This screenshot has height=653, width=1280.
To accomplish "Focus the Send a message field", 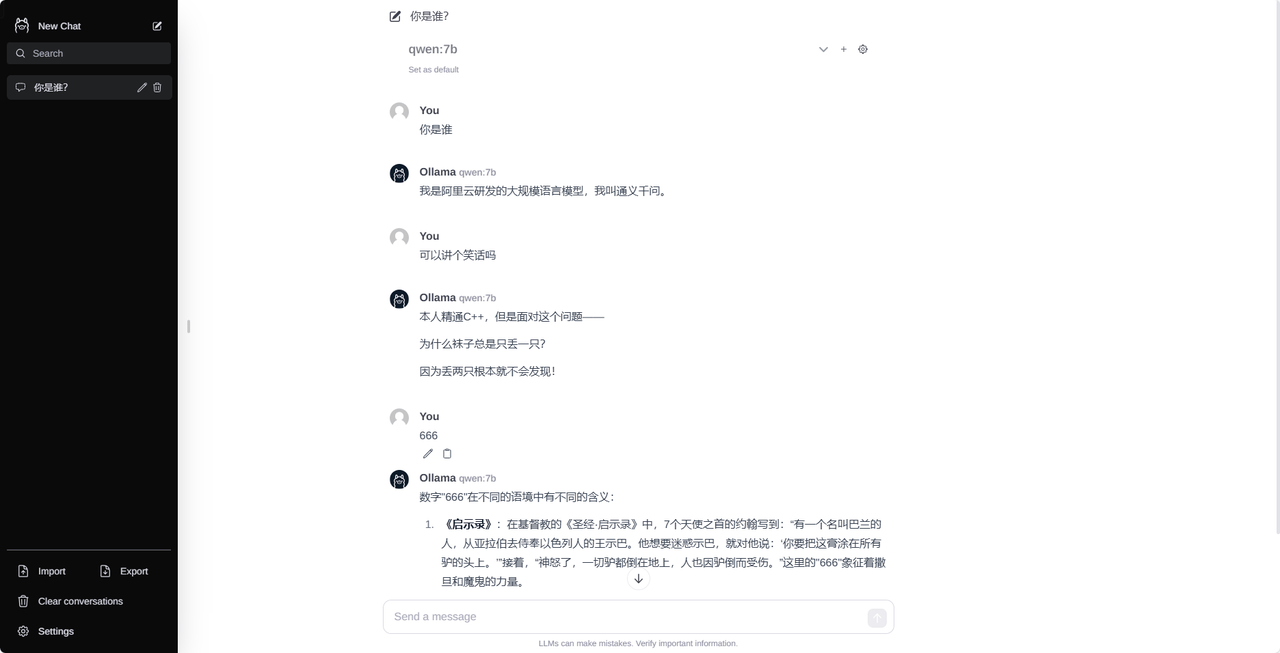I will pyautogui.click(x=625, y=617).
